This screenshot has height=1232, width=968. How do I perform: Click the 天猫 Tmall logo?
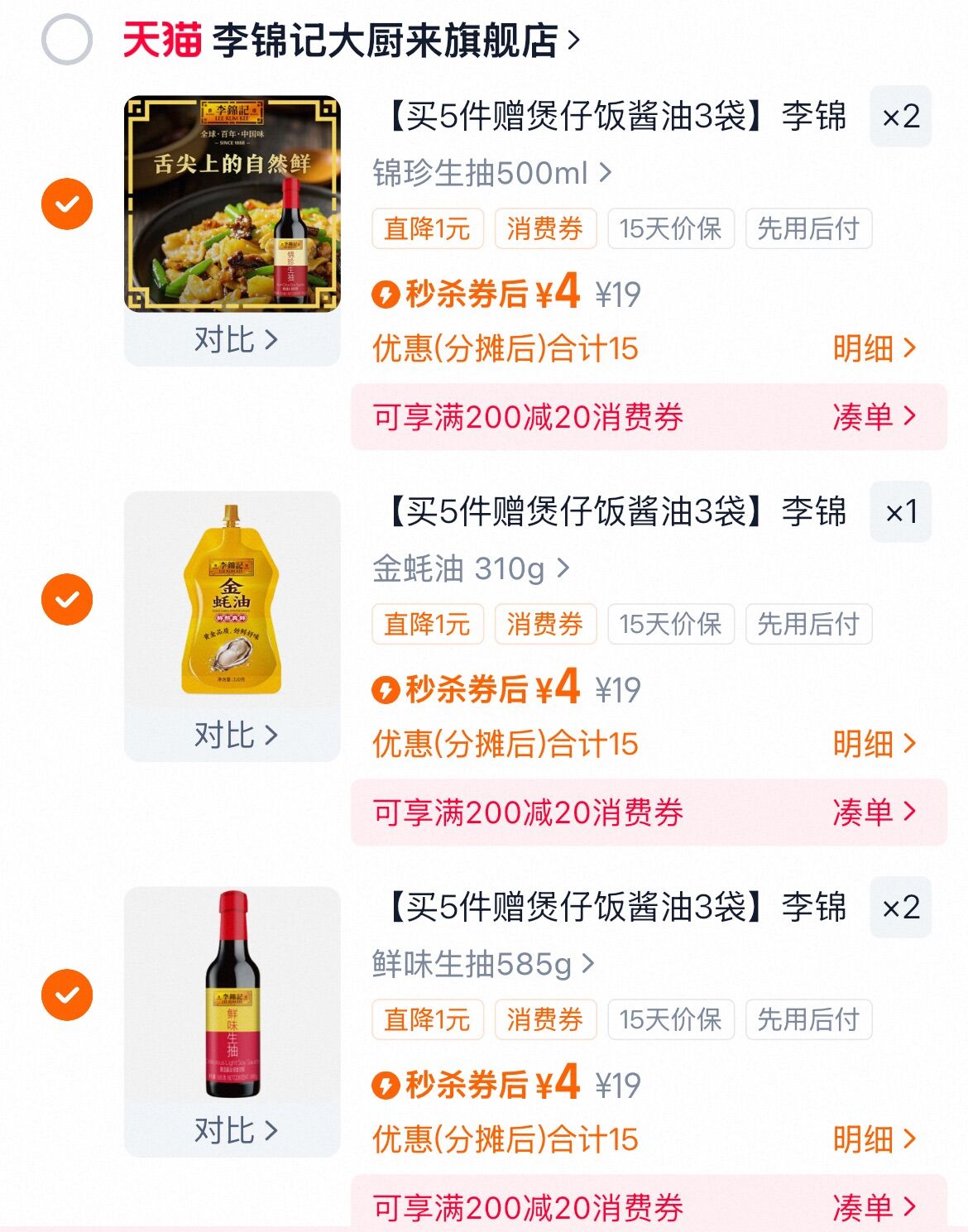tap(162, 36)
